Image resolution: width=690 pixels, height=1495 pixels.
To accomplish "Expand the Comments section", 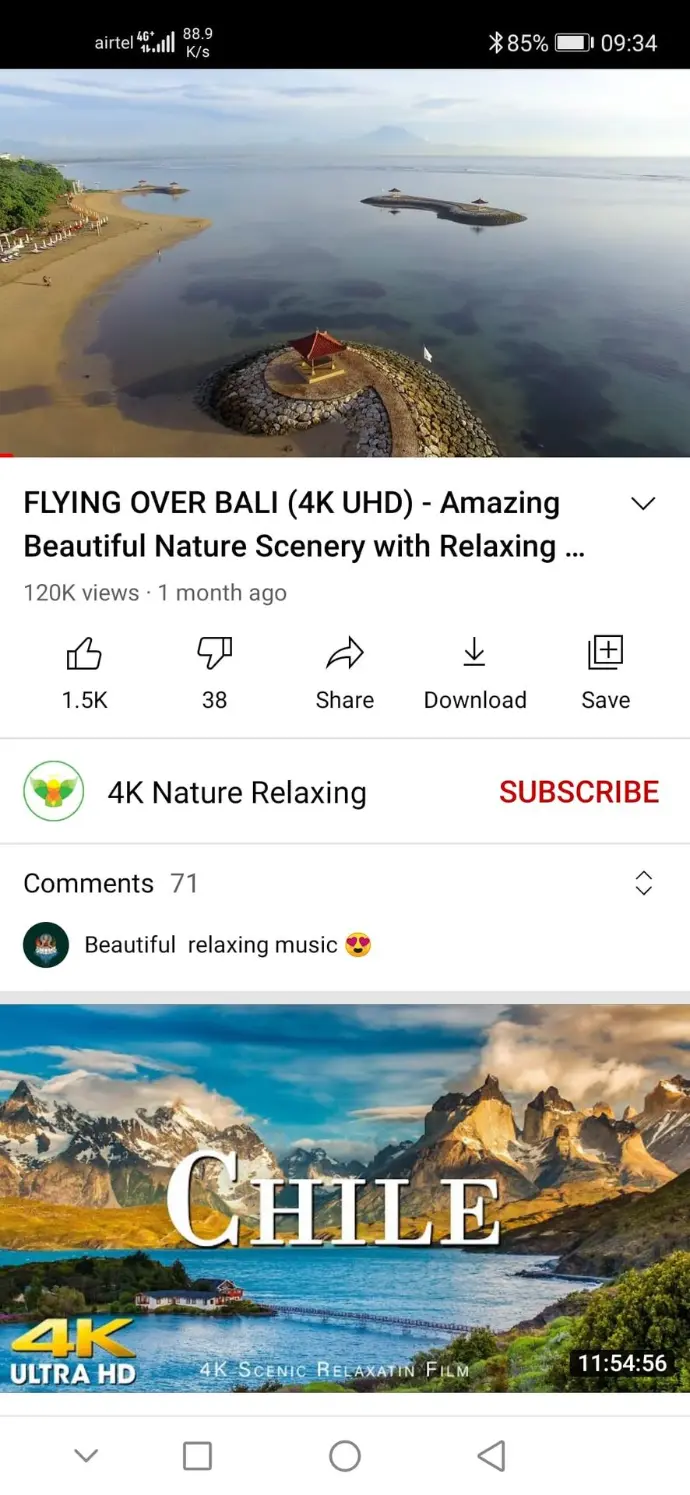I will coord(643,883).
